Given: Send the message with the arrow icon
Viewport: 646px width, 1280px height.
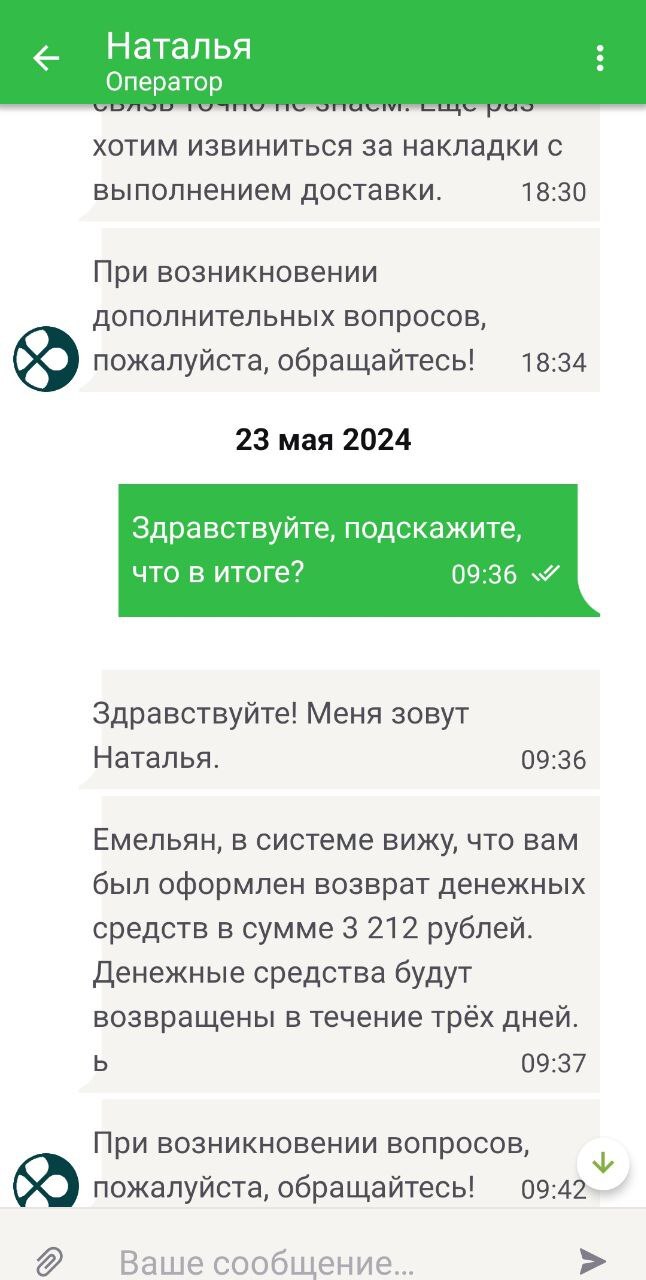Looking at the screenshot, I should pyautogui.click(x=593, y=1260).
